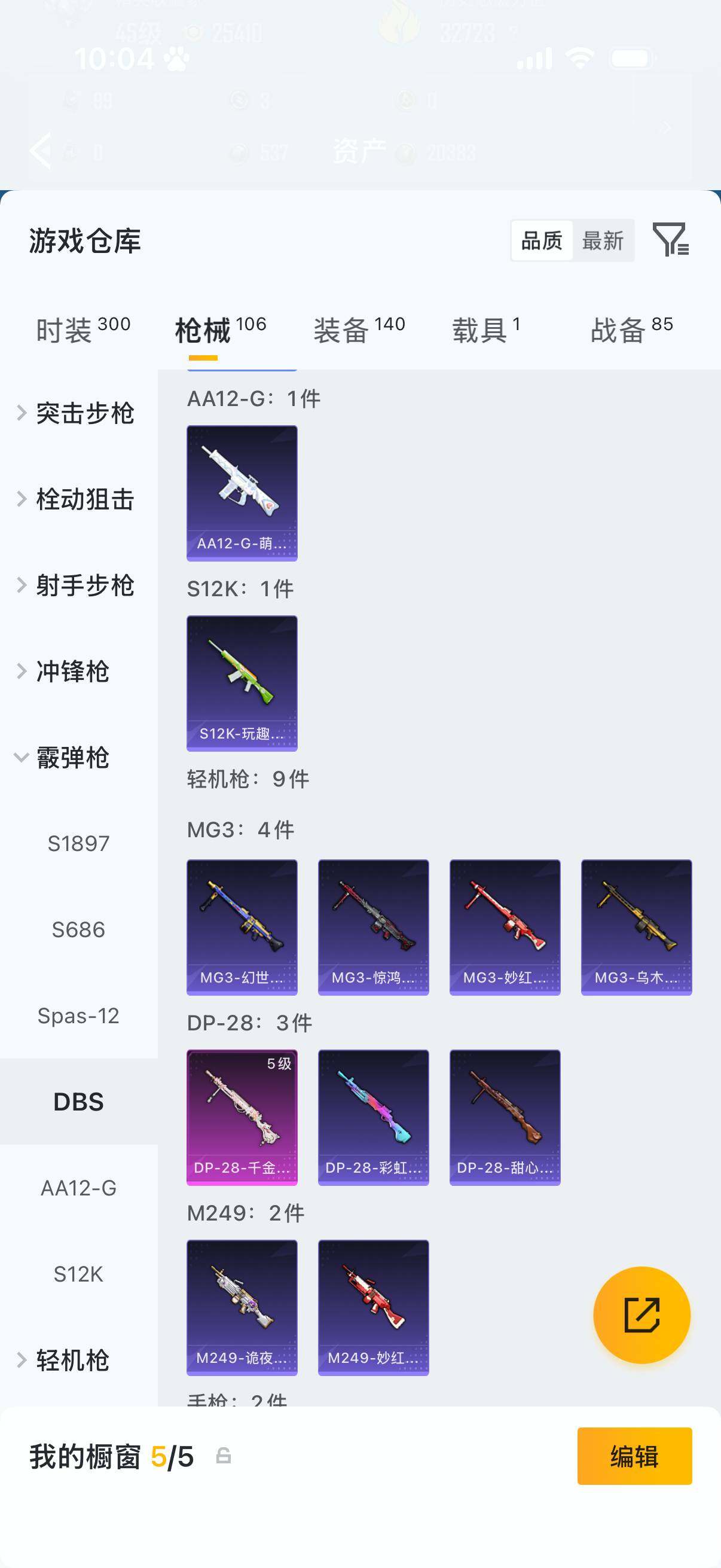Viewport: 721px width, 1568px height.
Task: Select DBS in the shotgun sidebar
Action: point(79,1102)
